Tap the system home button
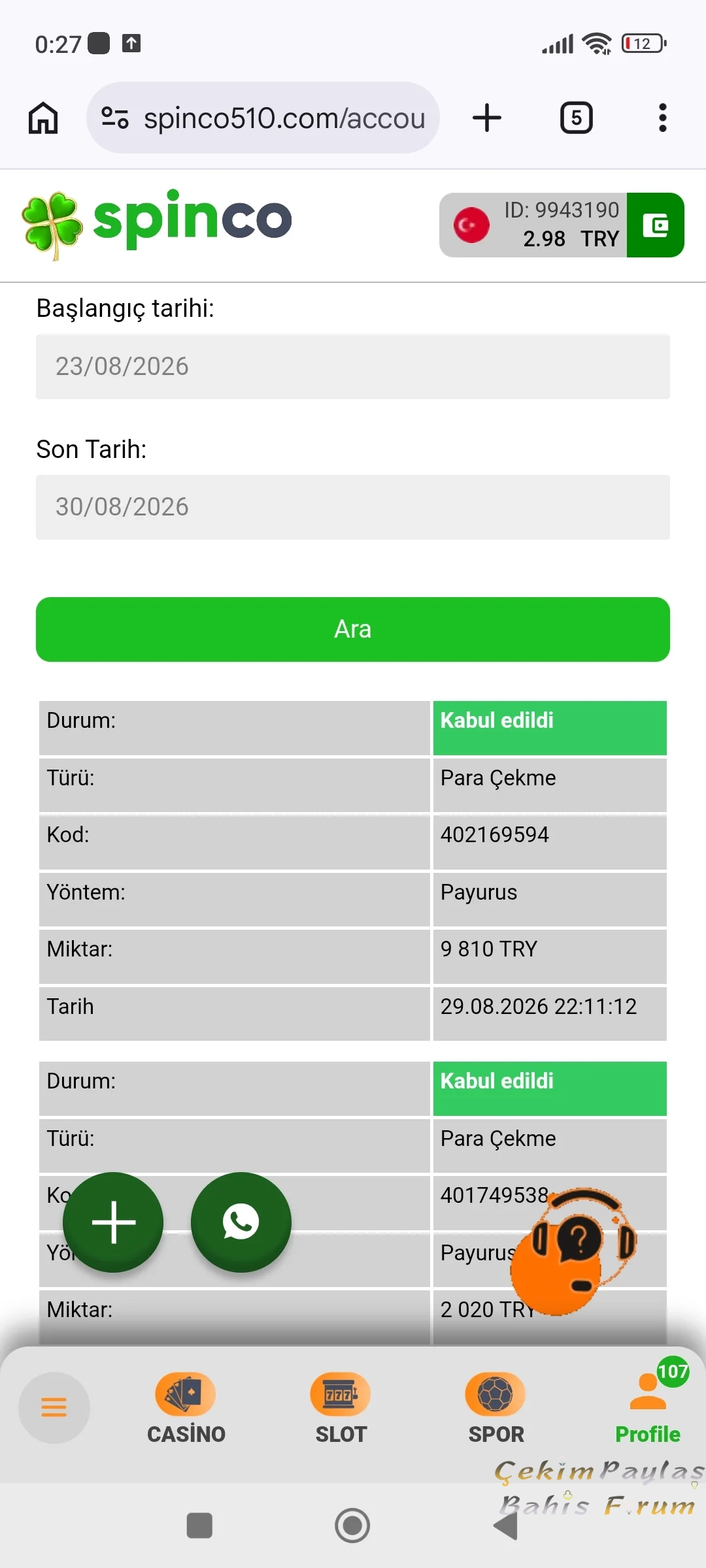Viewport: 706px width, 1568px height. (x=352, y=1526)
